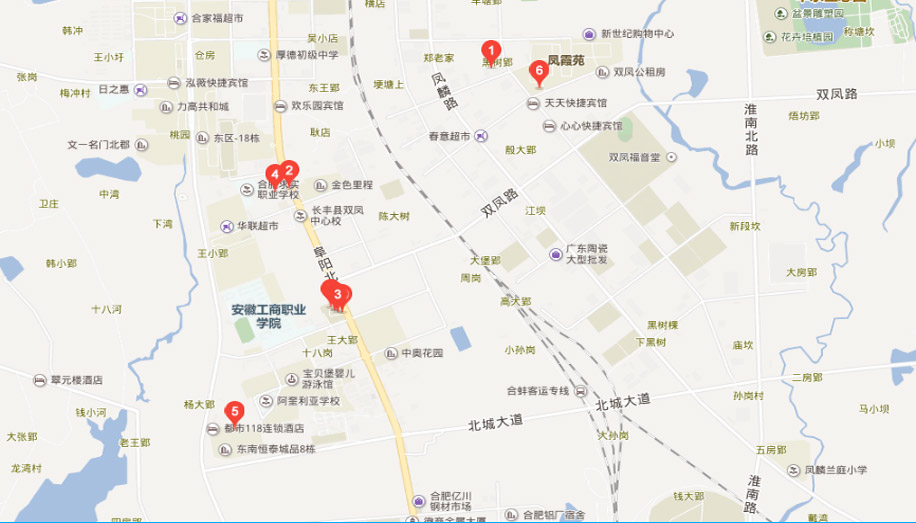The image size is (916, 523).
Task: Open map marker number 3
Action: [338, 294]
